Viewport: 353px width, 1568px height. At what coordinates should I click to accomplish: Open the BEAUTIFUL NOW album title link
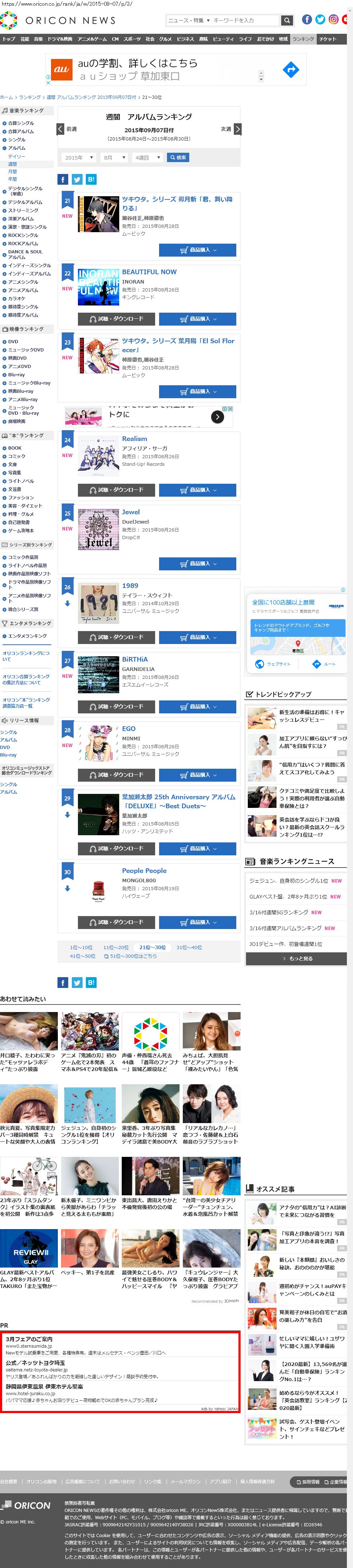(149, 272)
